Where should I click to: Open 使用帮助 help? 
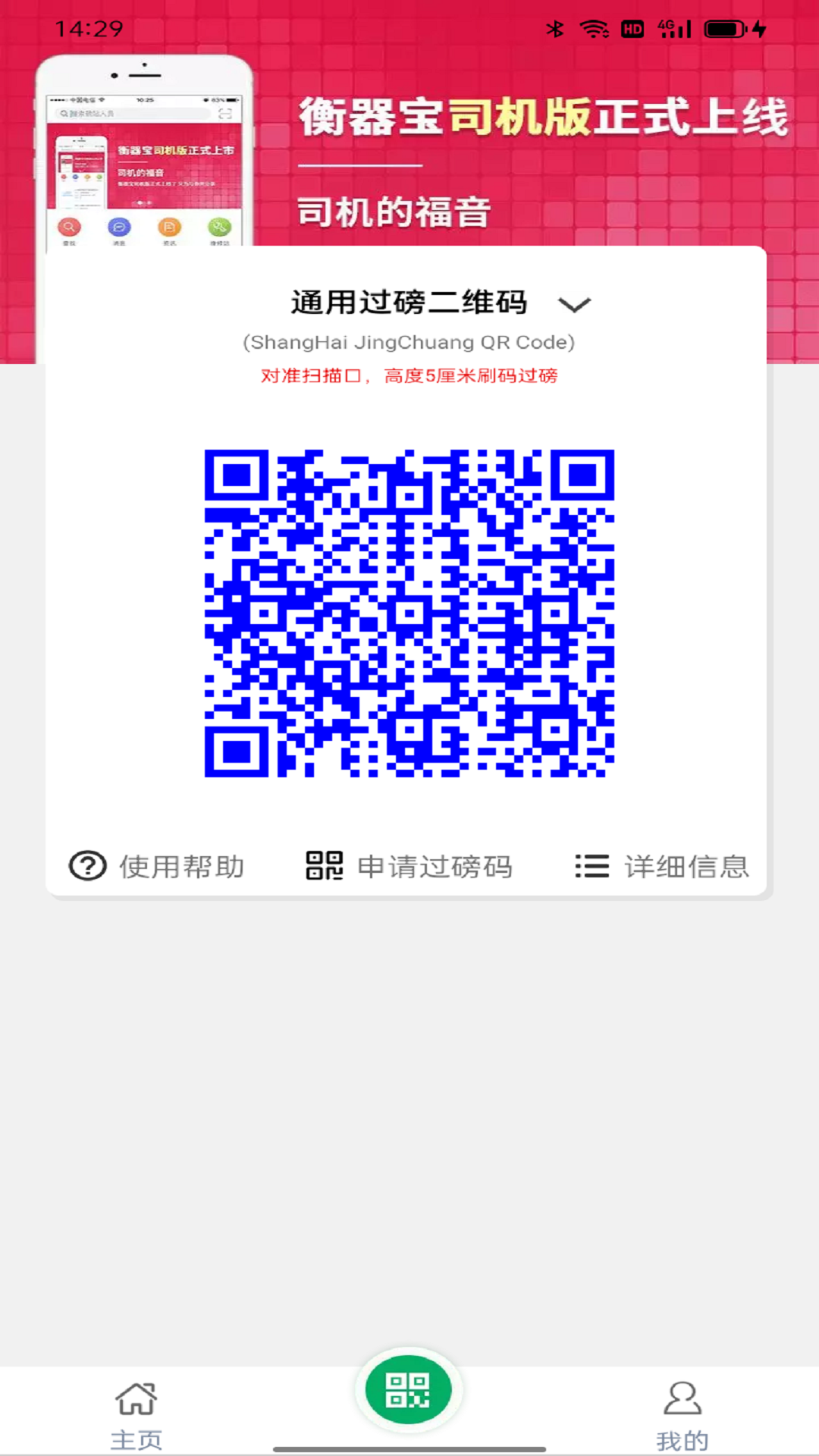(x=157, y=866)
